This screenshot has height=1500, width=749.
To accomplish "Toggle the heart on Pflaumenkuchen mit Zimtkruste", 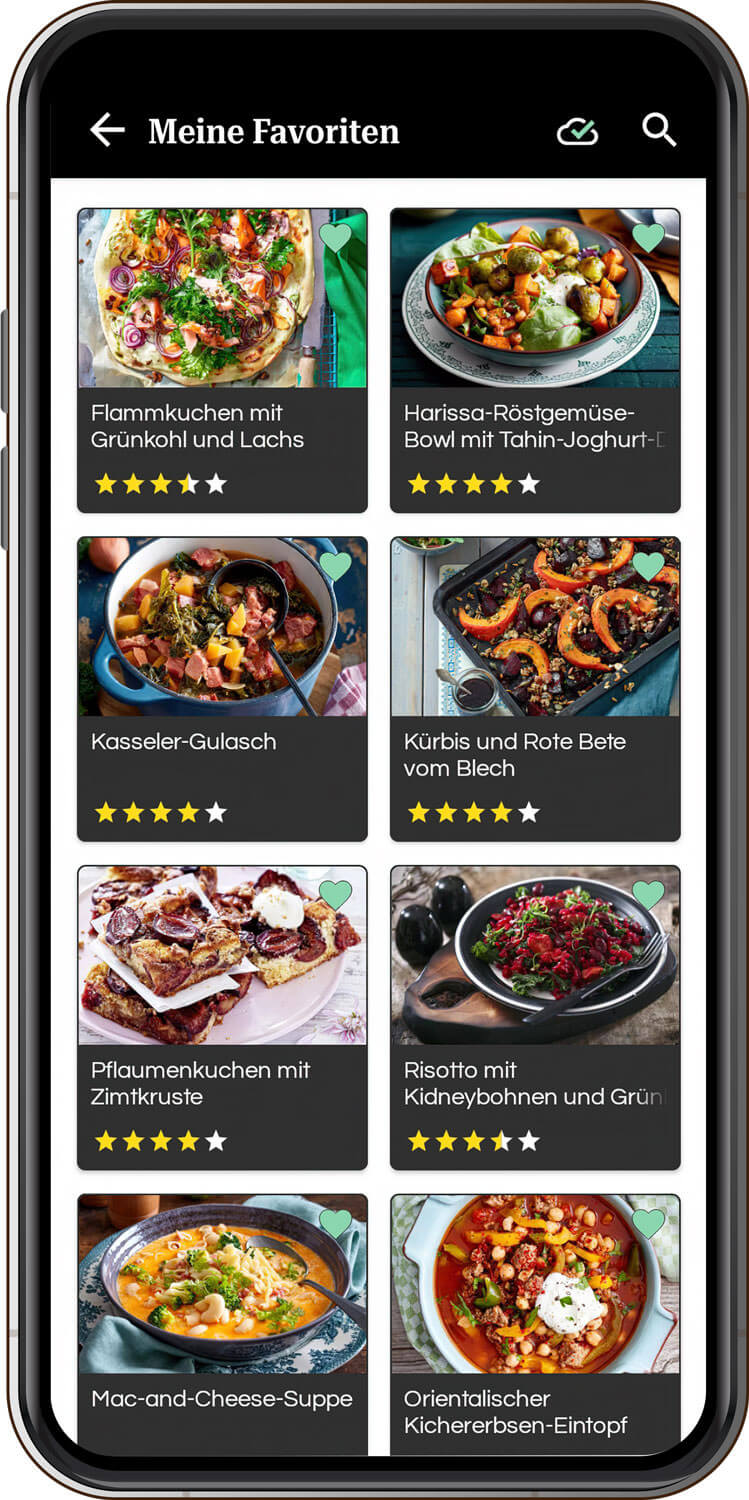I will coord(335,895).
